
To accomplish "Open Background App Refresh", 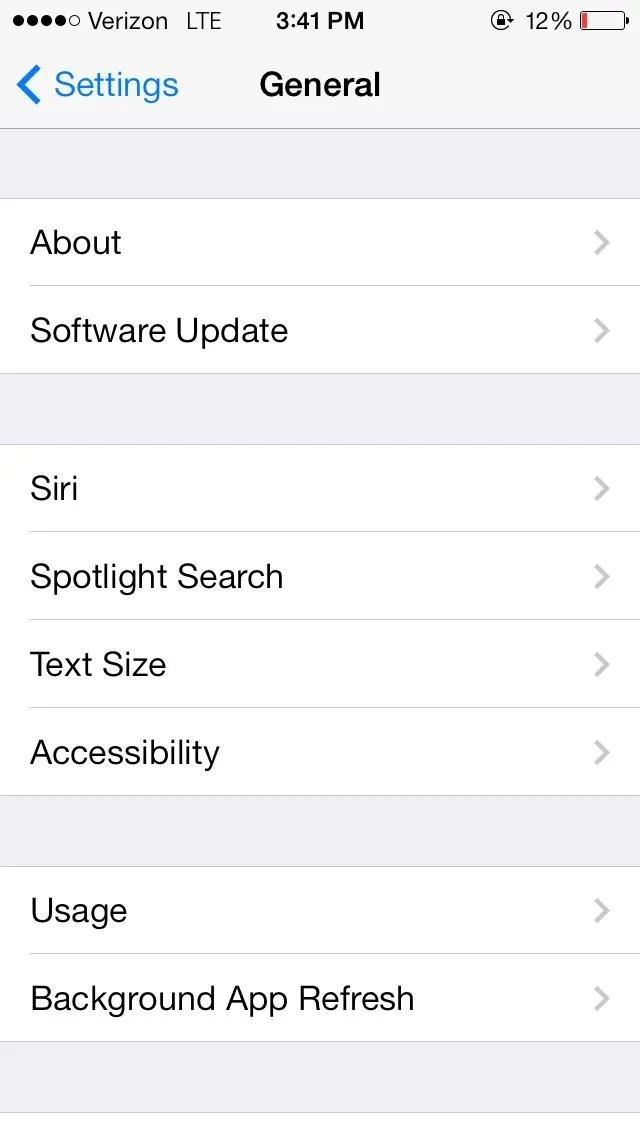I will tap(320, 998).
